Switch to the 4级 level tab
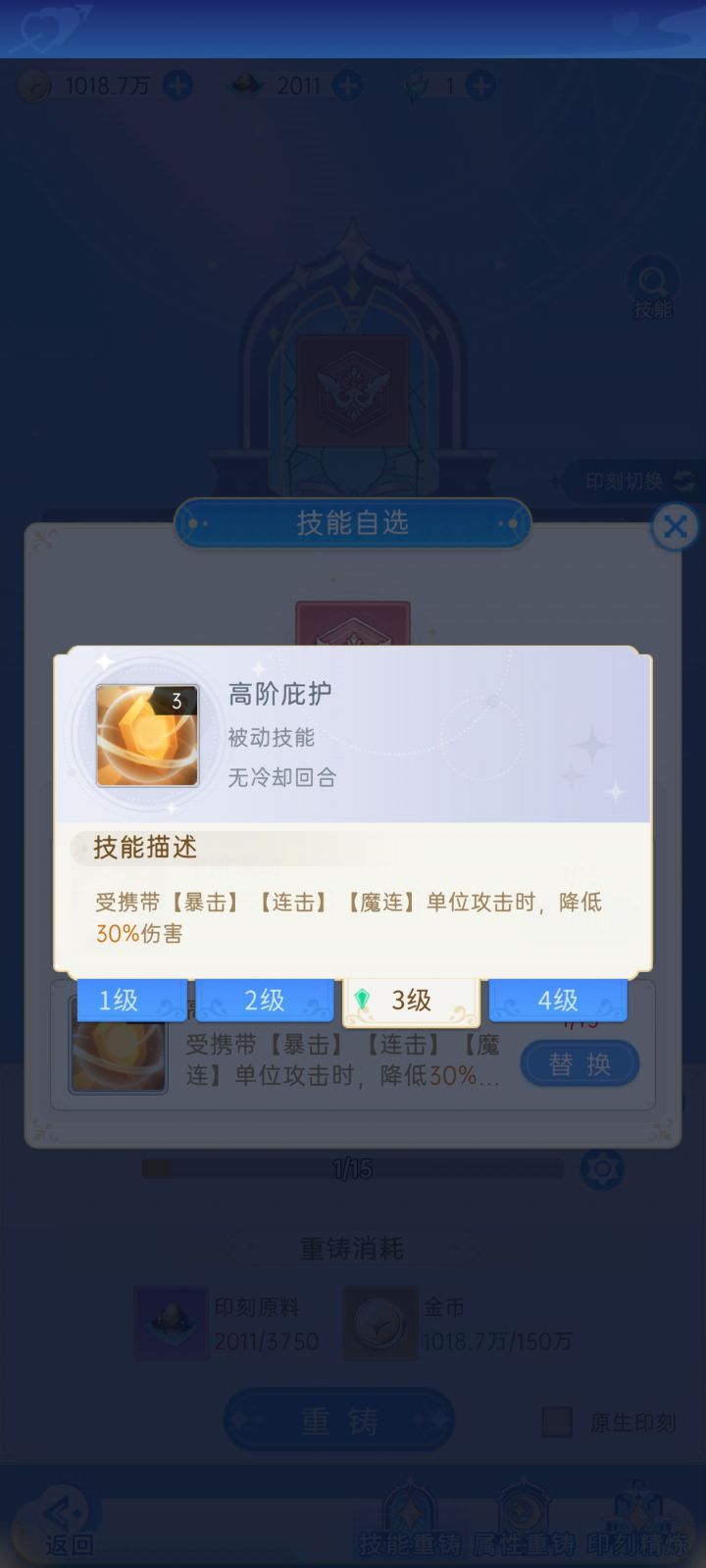Viewport: 706px width, 1568px height. pyautogui.click(x=557, y=1000)
